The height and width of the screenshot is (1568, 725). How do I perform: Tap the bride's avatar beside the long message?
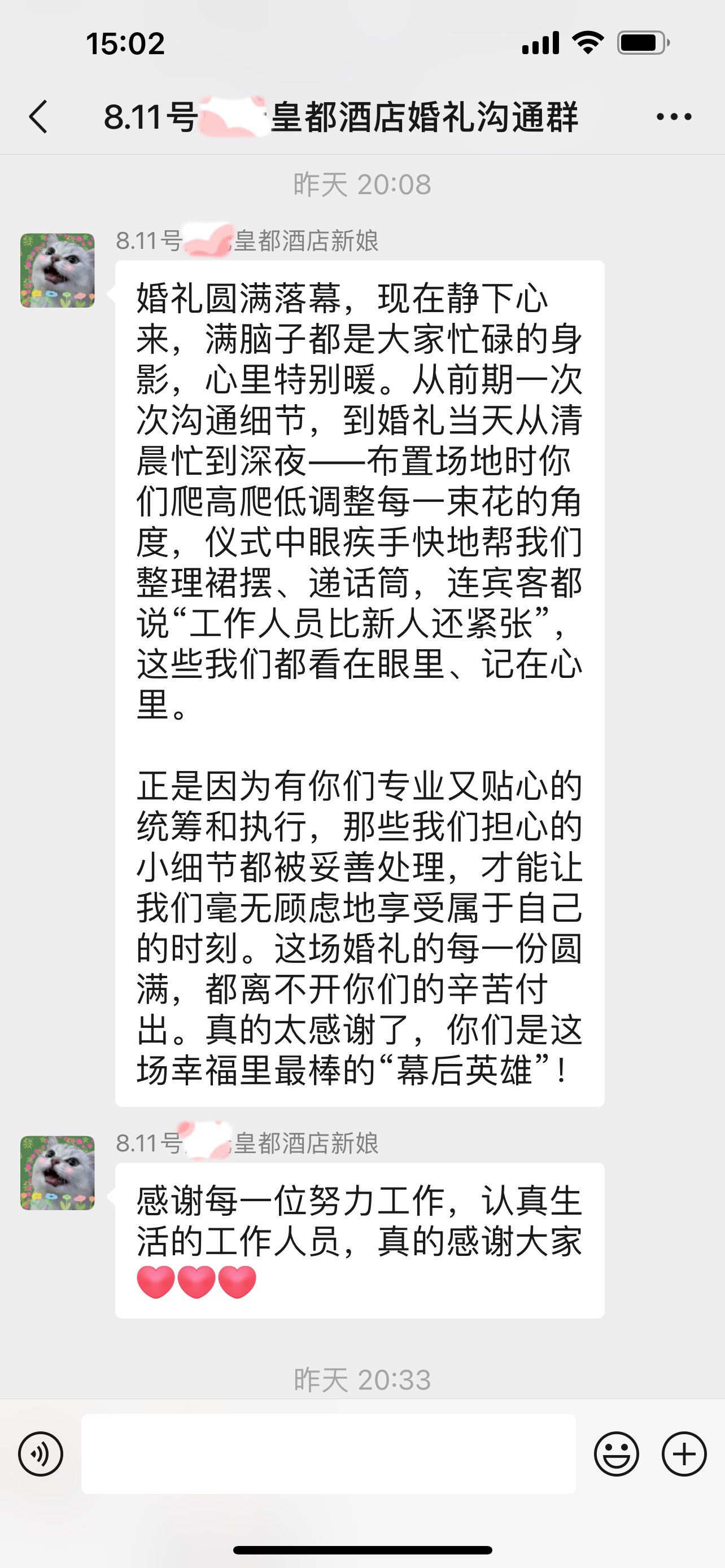(58, 270)
